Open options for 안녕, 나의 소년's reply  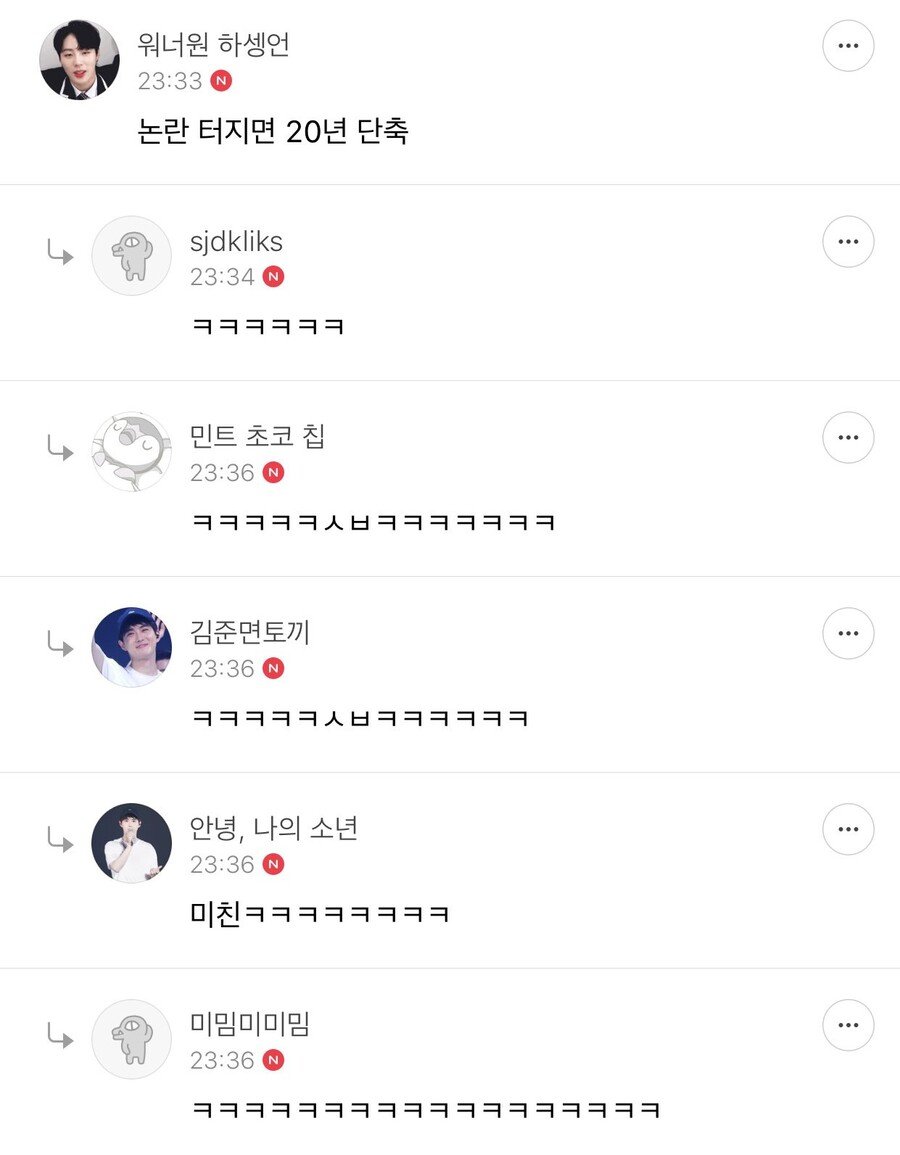tap(848, 830)
